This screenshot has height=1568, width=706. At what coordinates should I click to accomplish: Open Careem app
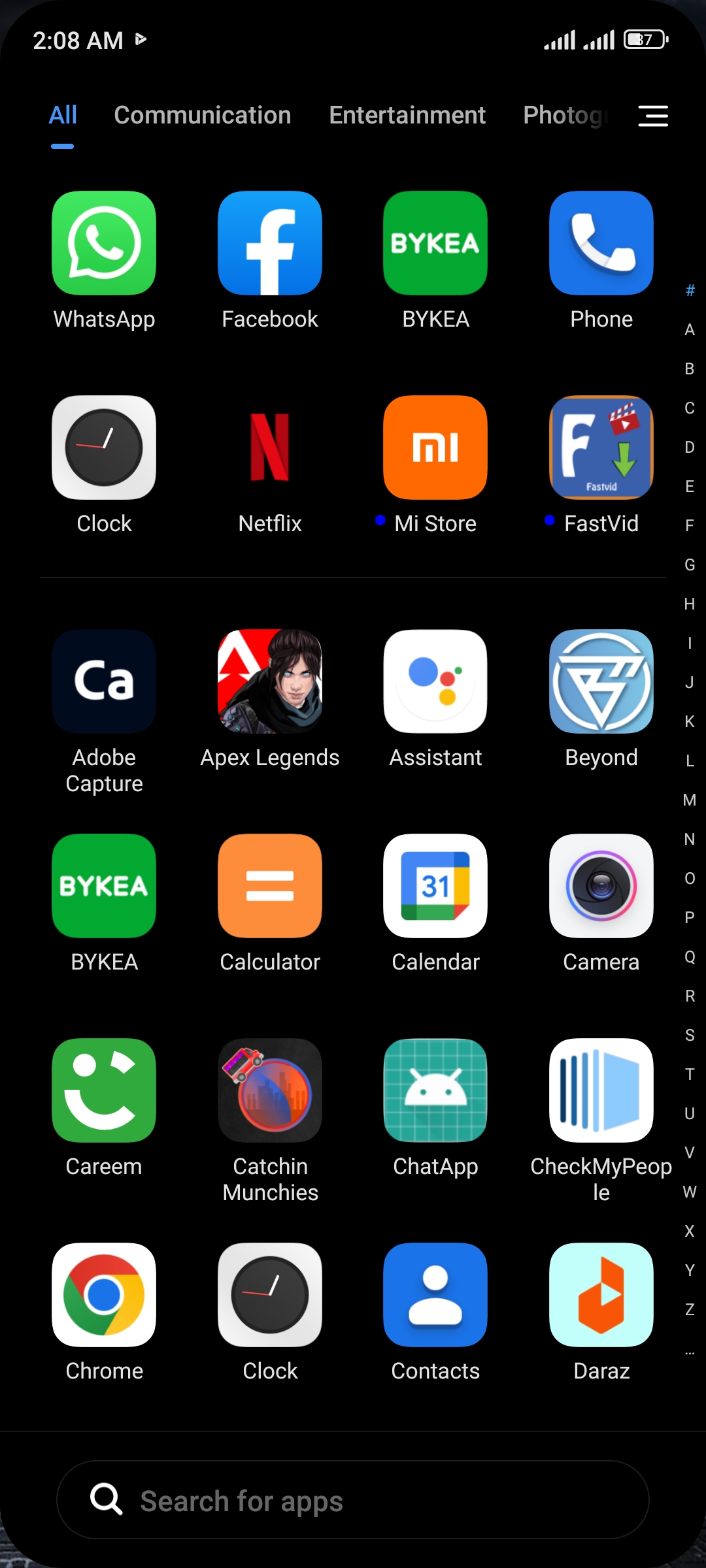coord(104,1090)
